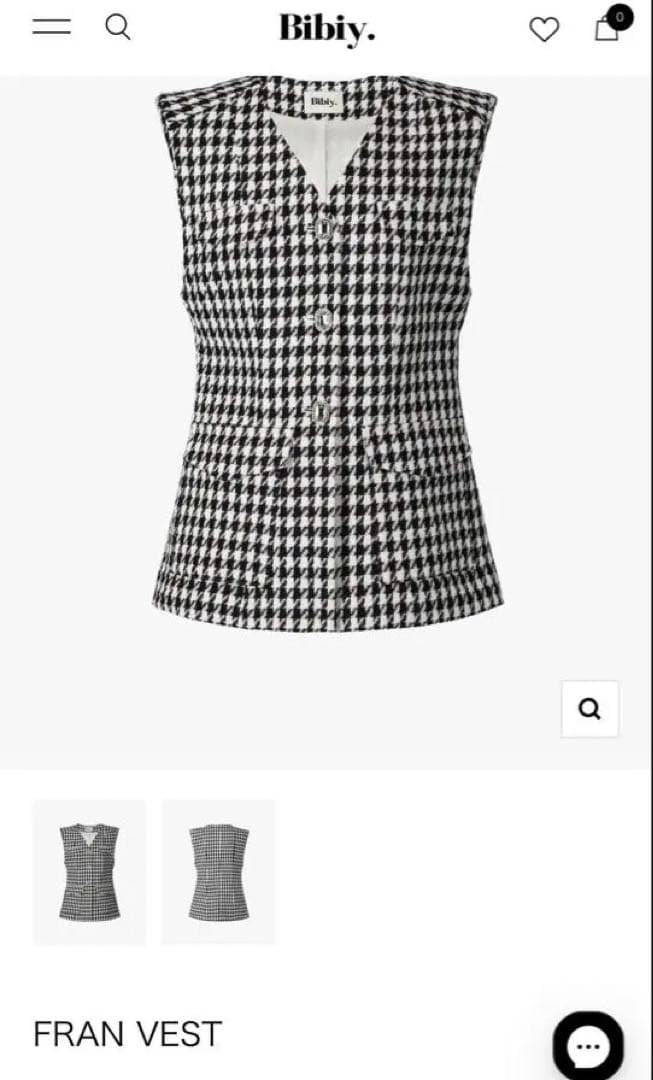
Task: Select the back view vest thumbnail
Action: (x=218, y=872)
